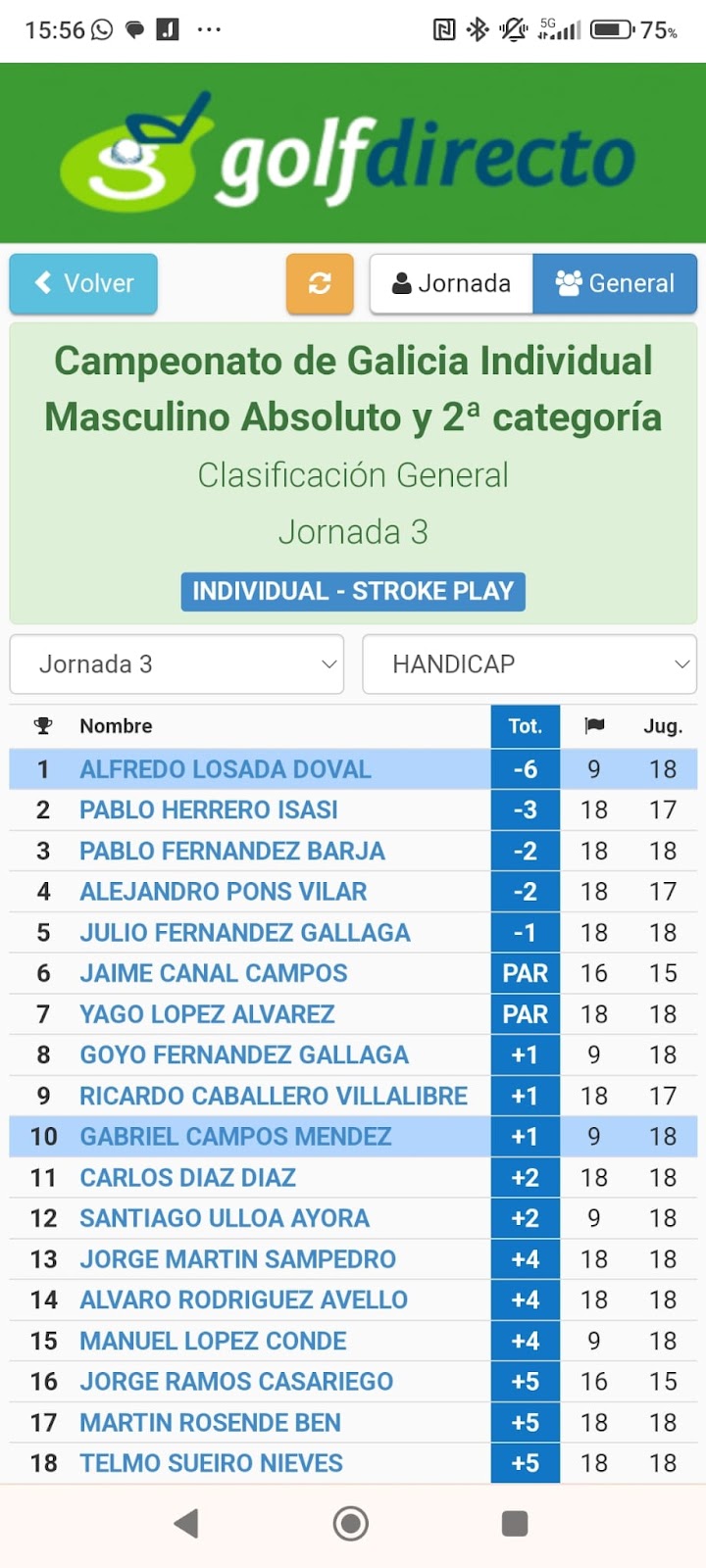Viewport: 706px width, 1568px height.
Task: Open Yago Lopez Alvarez's entry
Action: point(207,1014)
